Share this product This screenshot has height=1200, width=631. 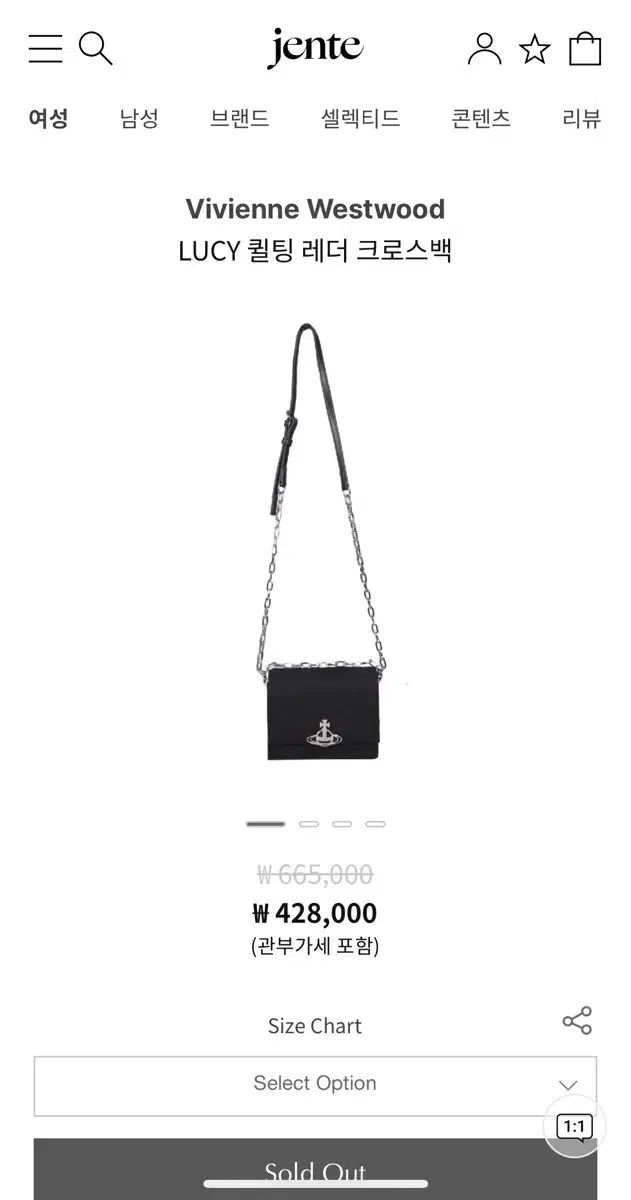click(577, 1021)
